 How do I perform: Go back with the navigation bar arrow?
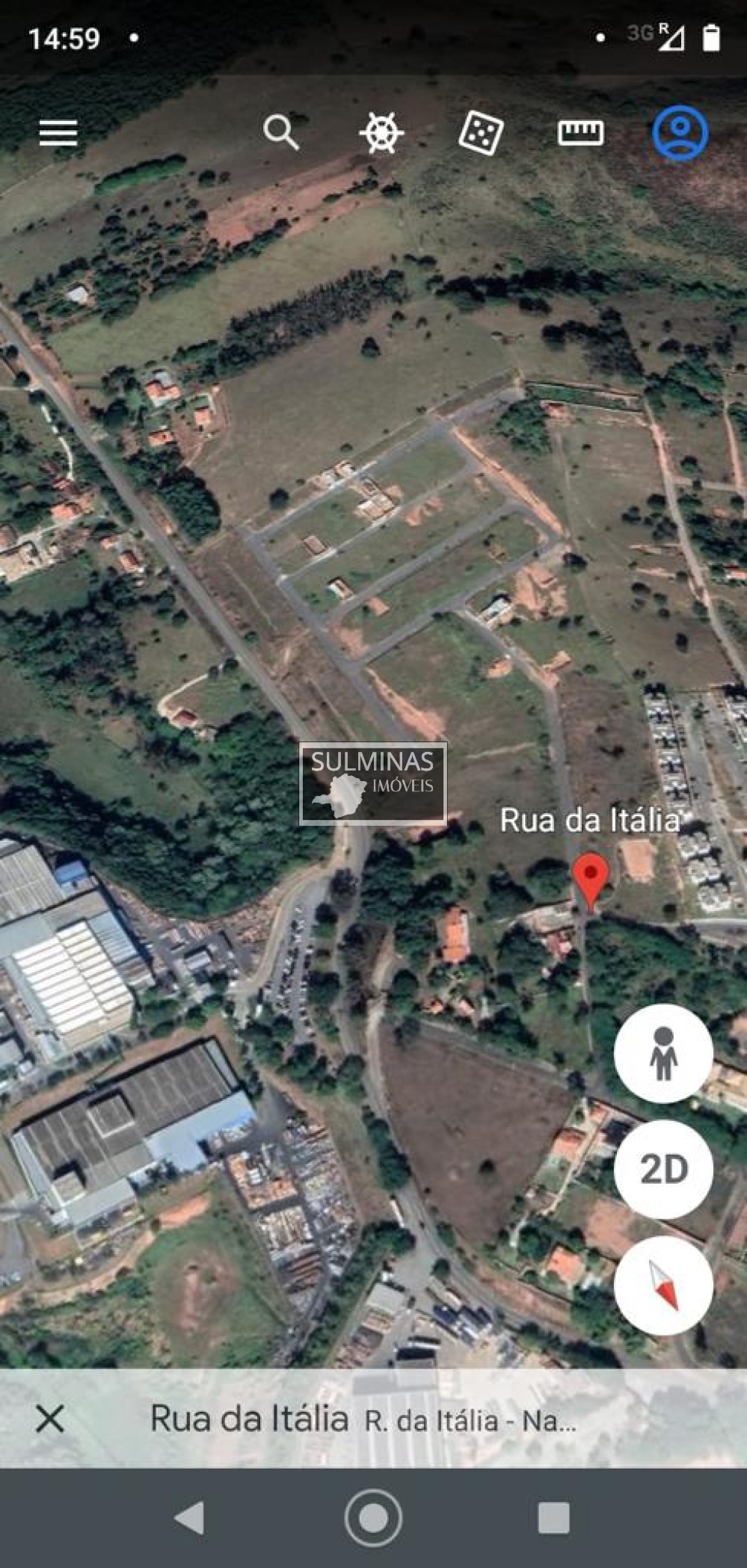[x=189, y=1518]
